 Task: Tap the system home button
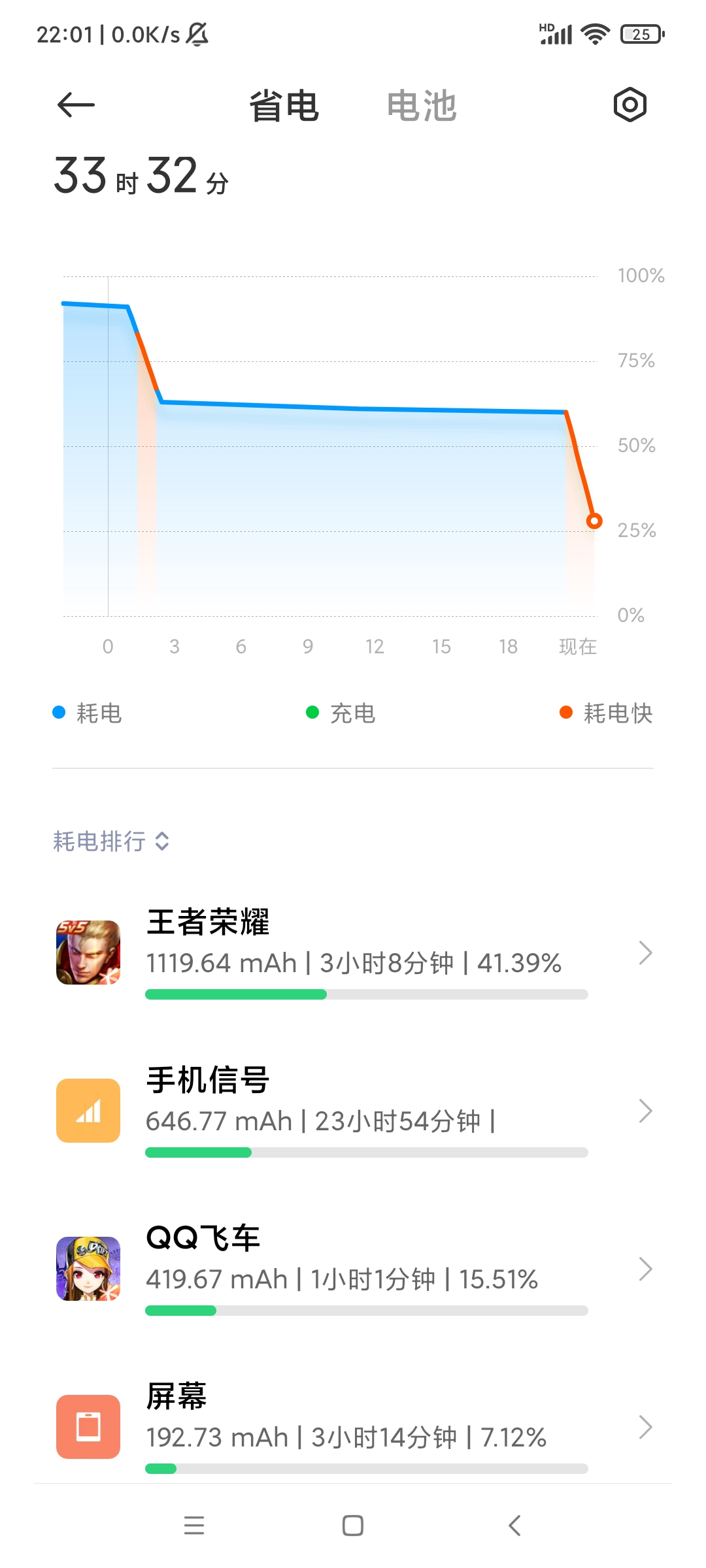pos(353,1526)
